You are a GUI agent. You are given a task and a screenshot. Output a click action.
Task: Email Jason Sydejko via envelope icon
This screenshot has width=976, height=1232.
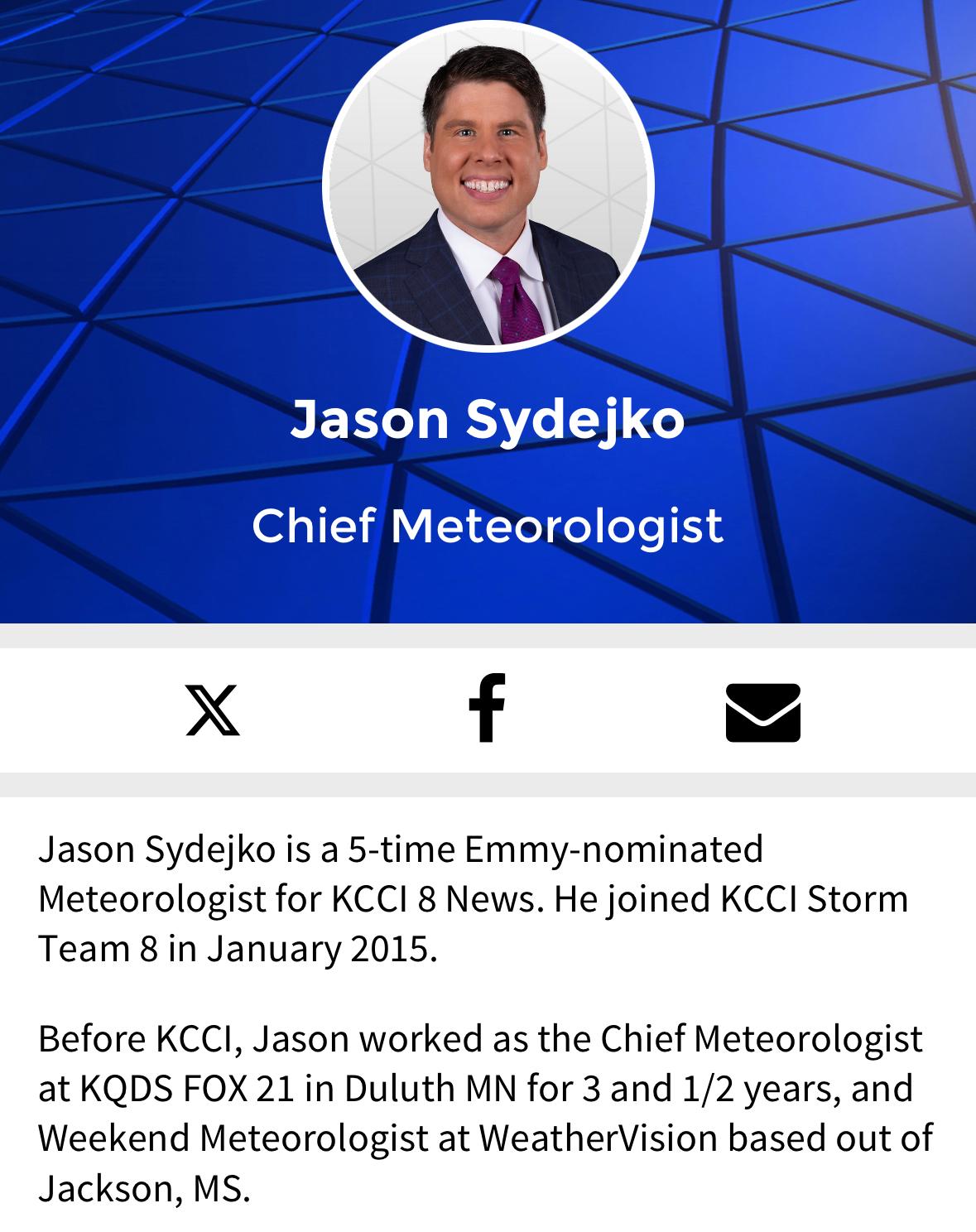[x=762, y=712]
